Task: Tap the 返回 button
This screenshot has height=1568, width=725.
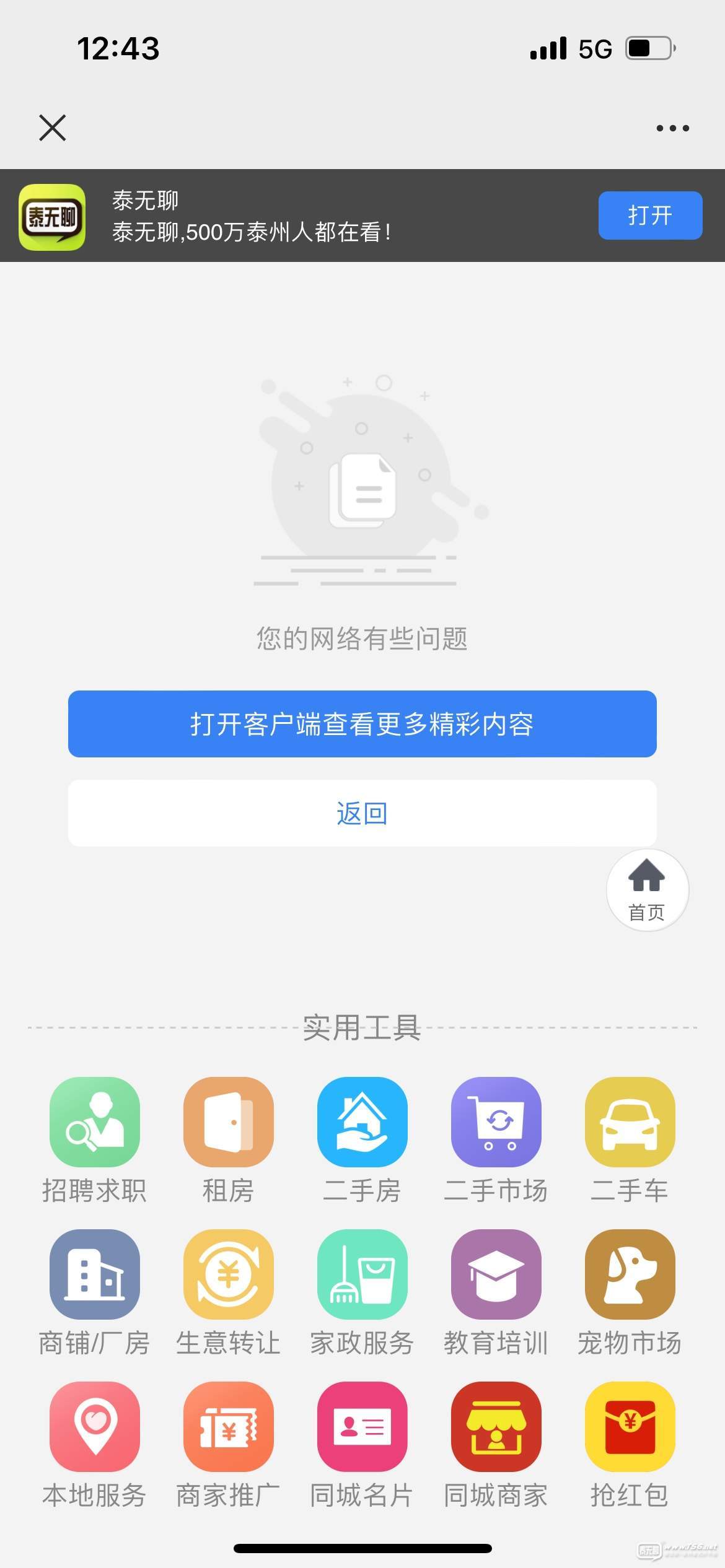Action: pyautogui.click(x=362, y=813)
